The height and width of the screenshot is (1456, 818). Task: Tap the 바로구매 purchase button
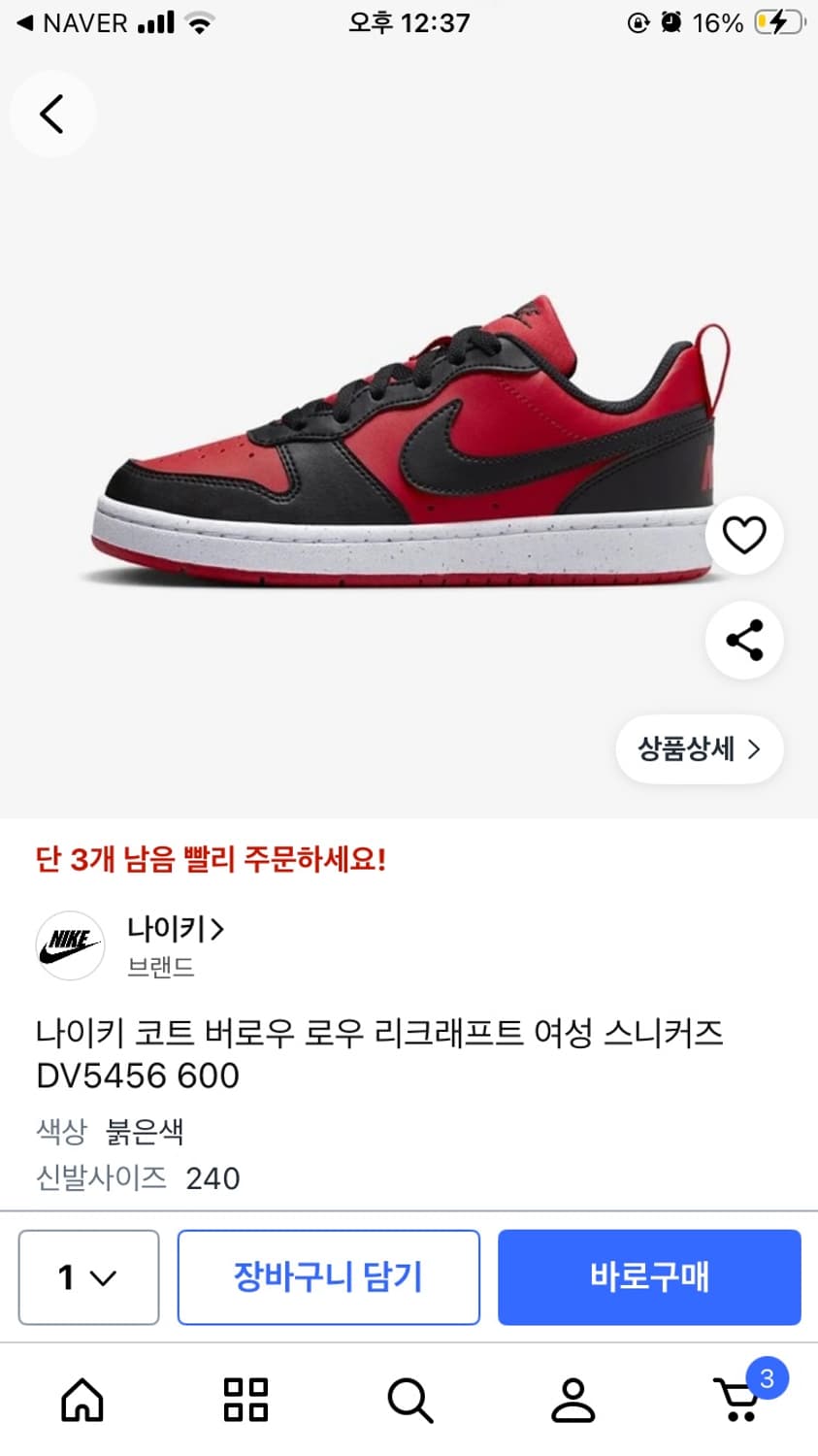(648, 1277)
